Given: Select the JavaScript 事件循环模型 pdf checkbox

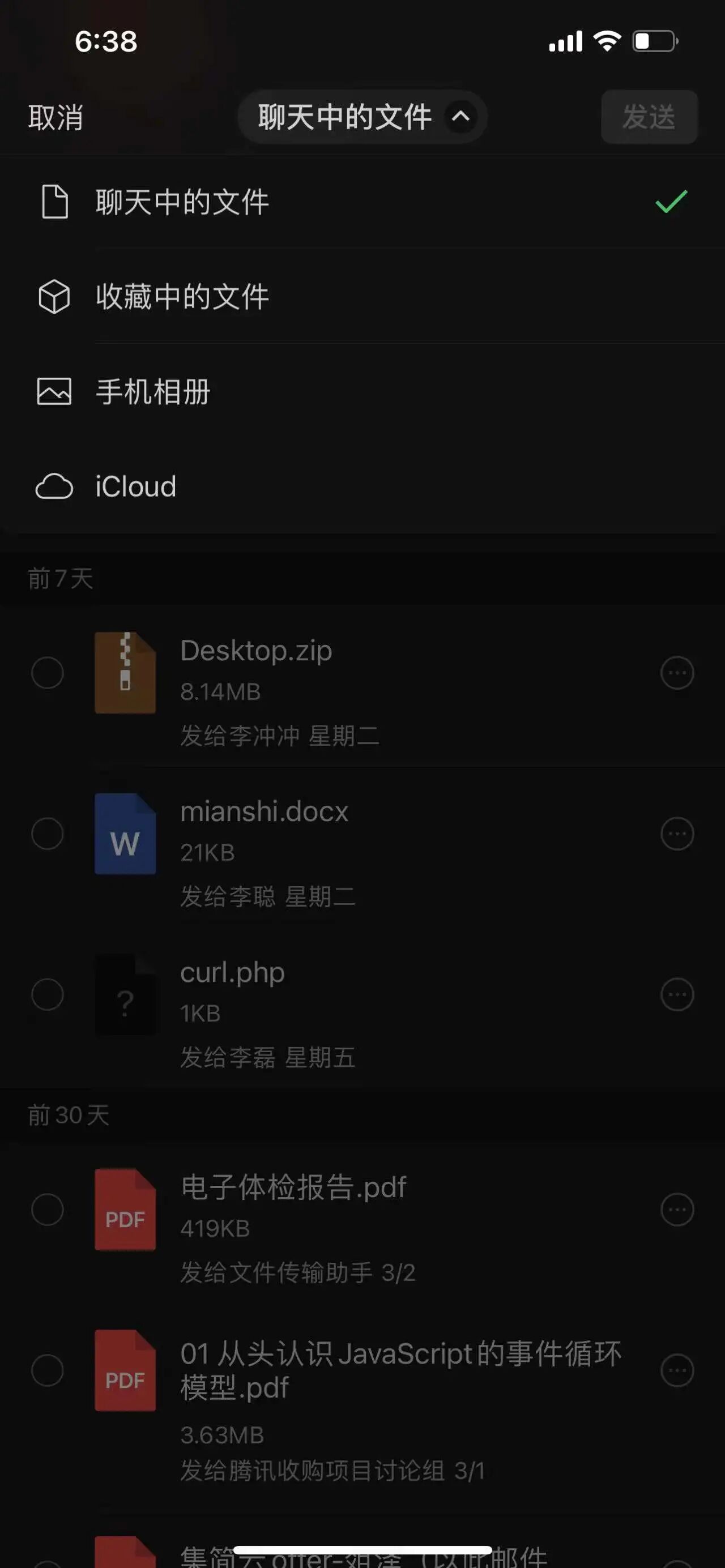Looking at the screenshot, I should click(48, 1370).
